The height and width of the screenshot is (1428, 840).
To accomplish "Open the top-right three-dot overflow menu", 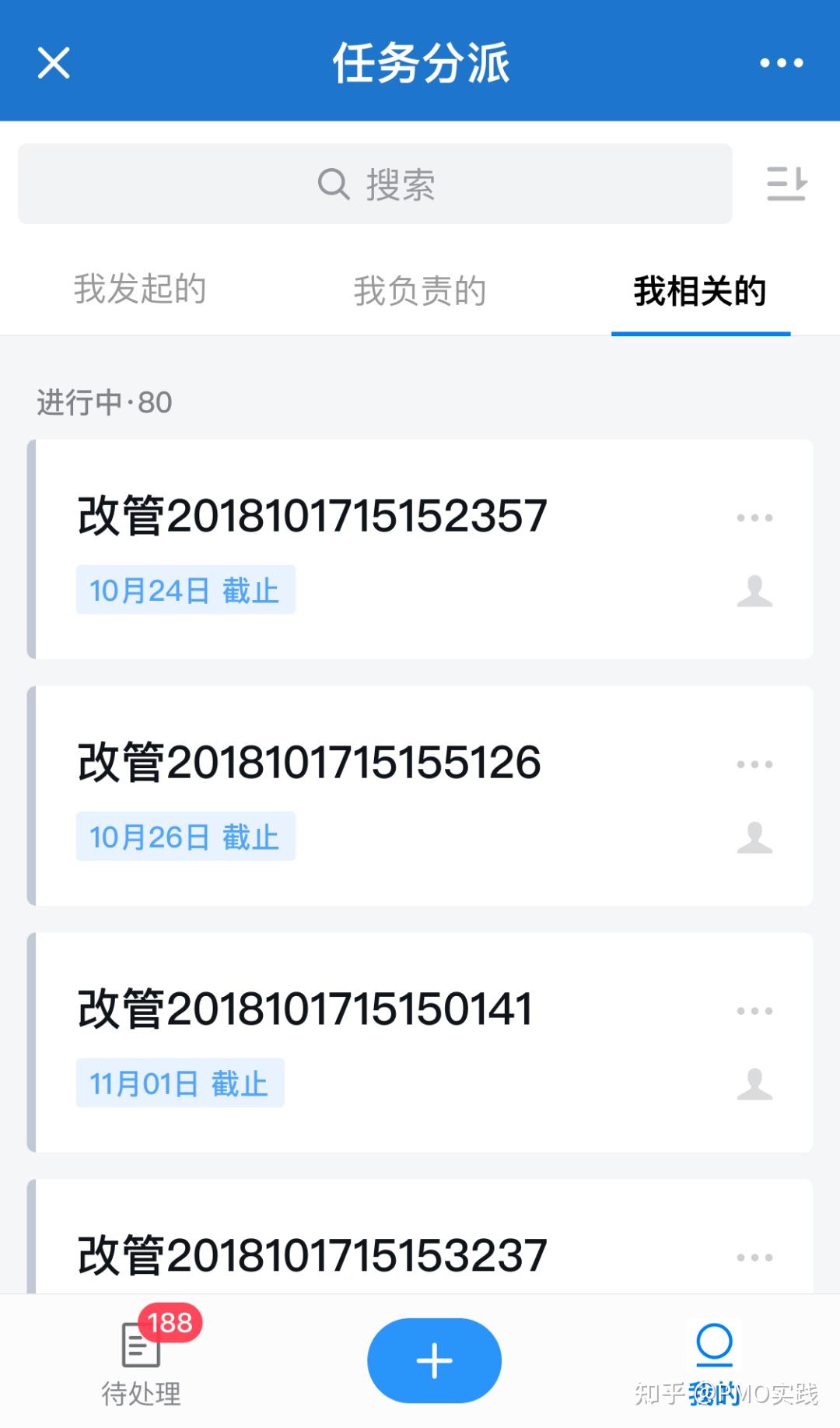I will (x=782, y=64).
